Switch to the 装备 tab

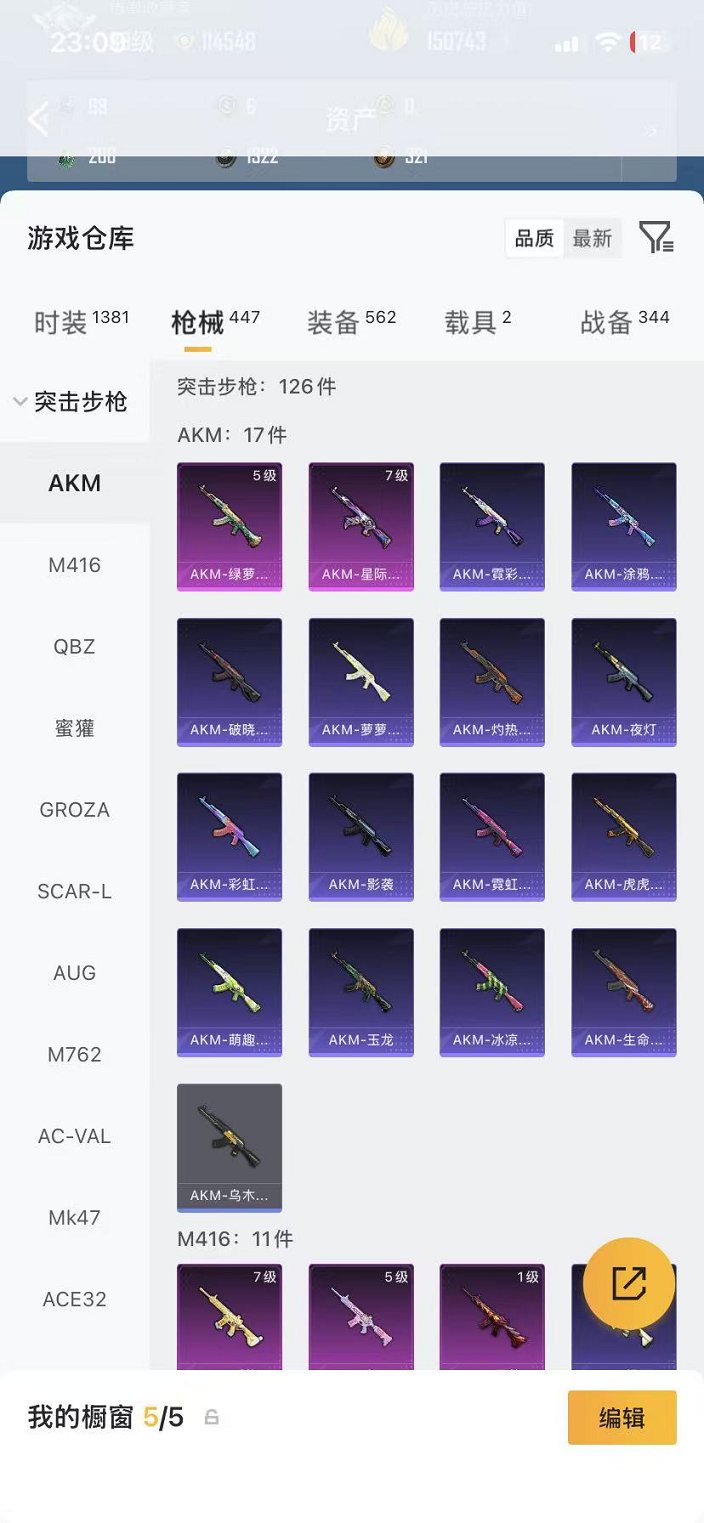pos(351,322)
